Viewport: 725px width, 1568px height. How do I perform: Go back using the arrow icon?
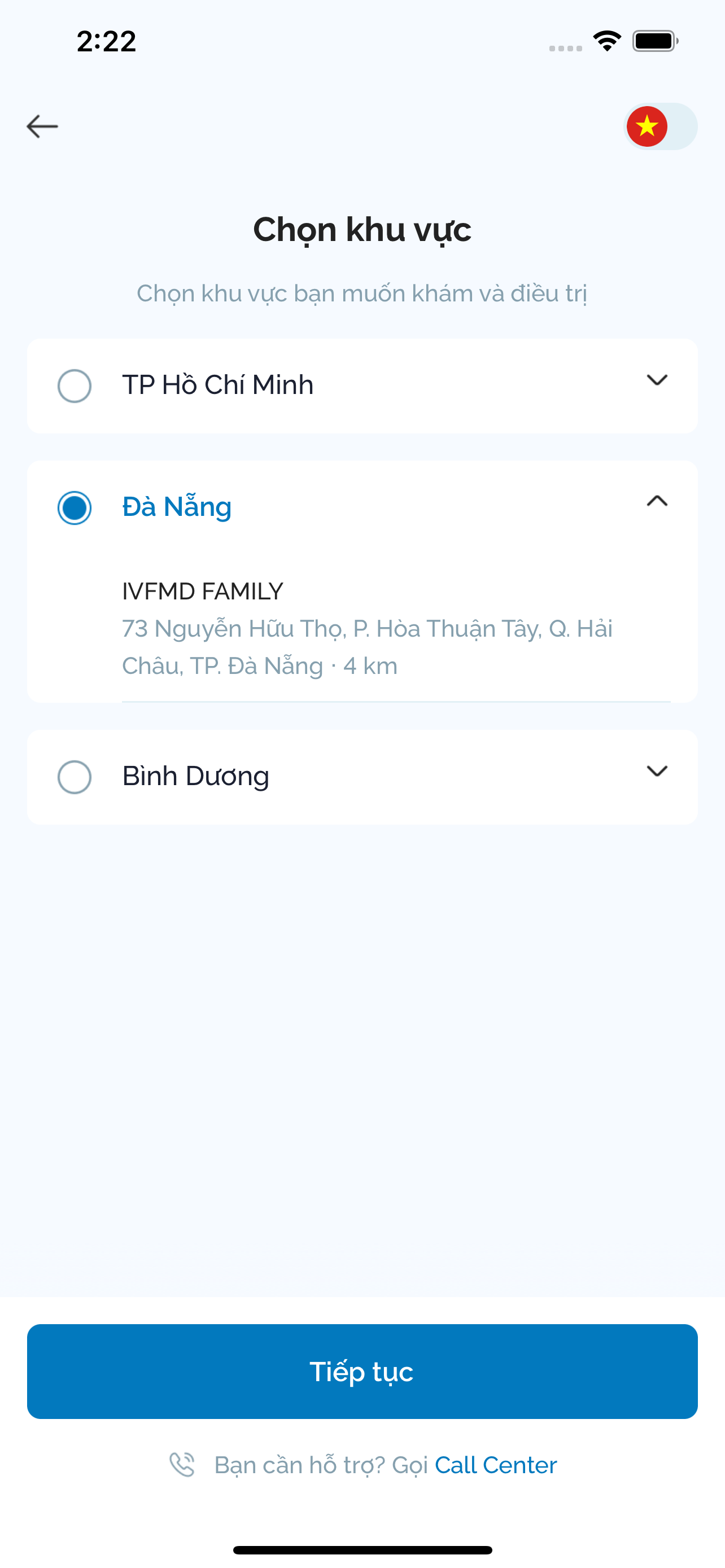pyautogui.click(x=42, y=126)
